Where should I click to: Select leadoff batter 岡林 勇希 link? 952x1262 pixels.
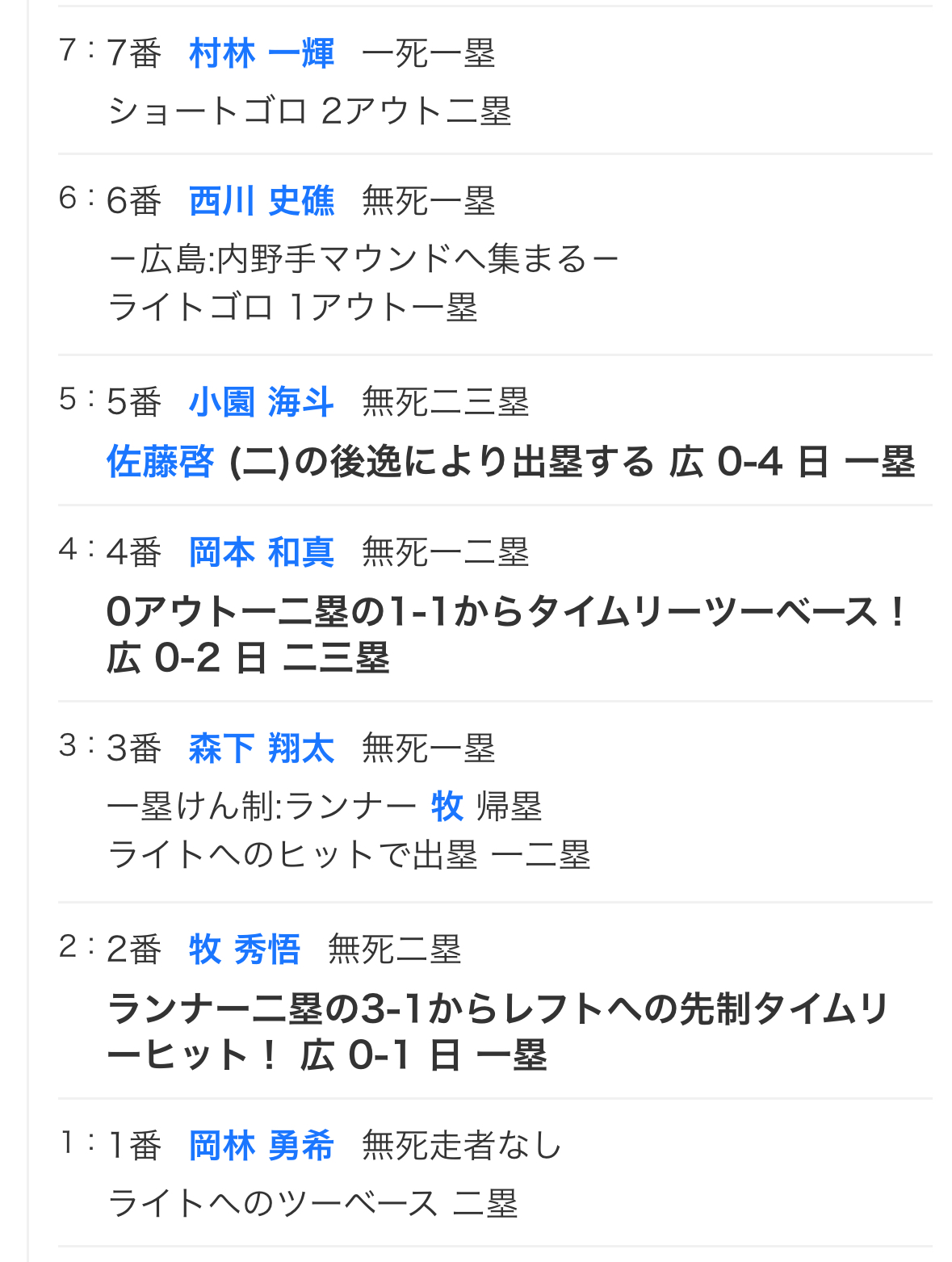pos(261,1146)
